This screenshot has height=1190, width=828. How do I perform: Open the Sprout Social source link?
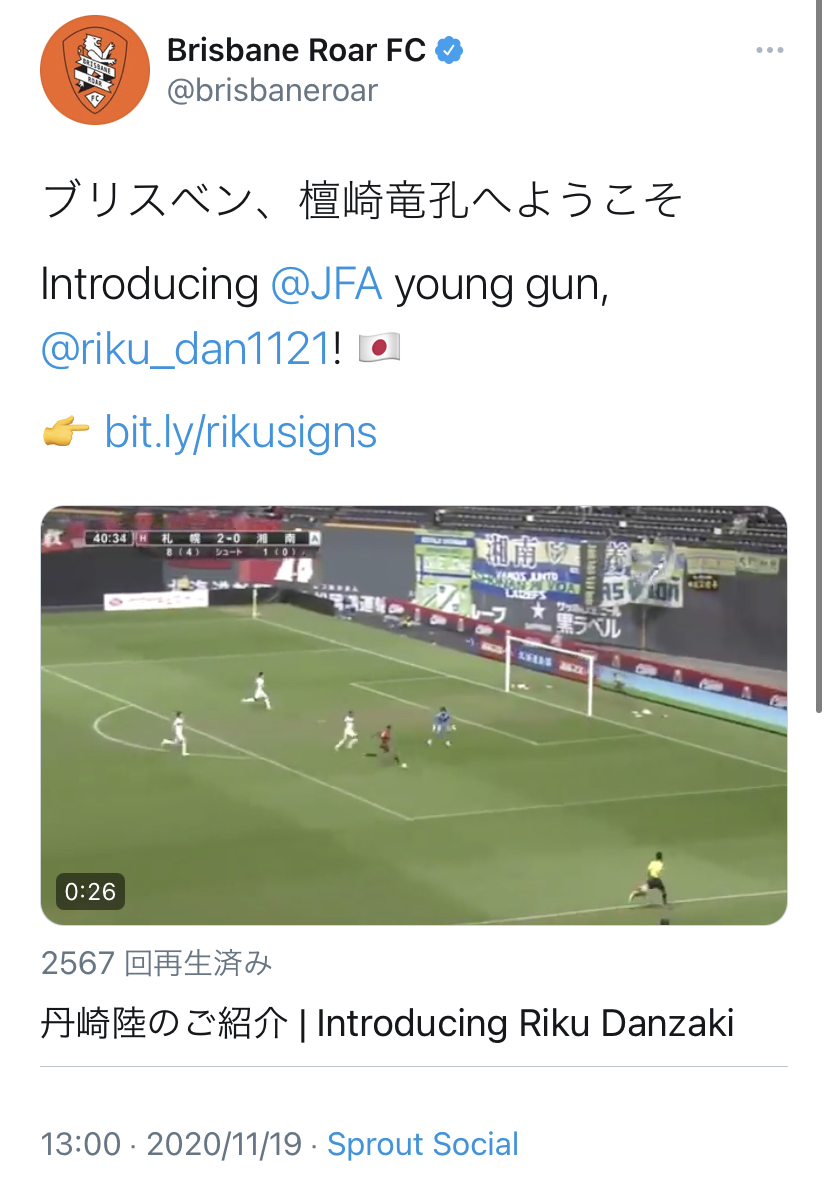pyautogui.click(x=423, y=1144)
